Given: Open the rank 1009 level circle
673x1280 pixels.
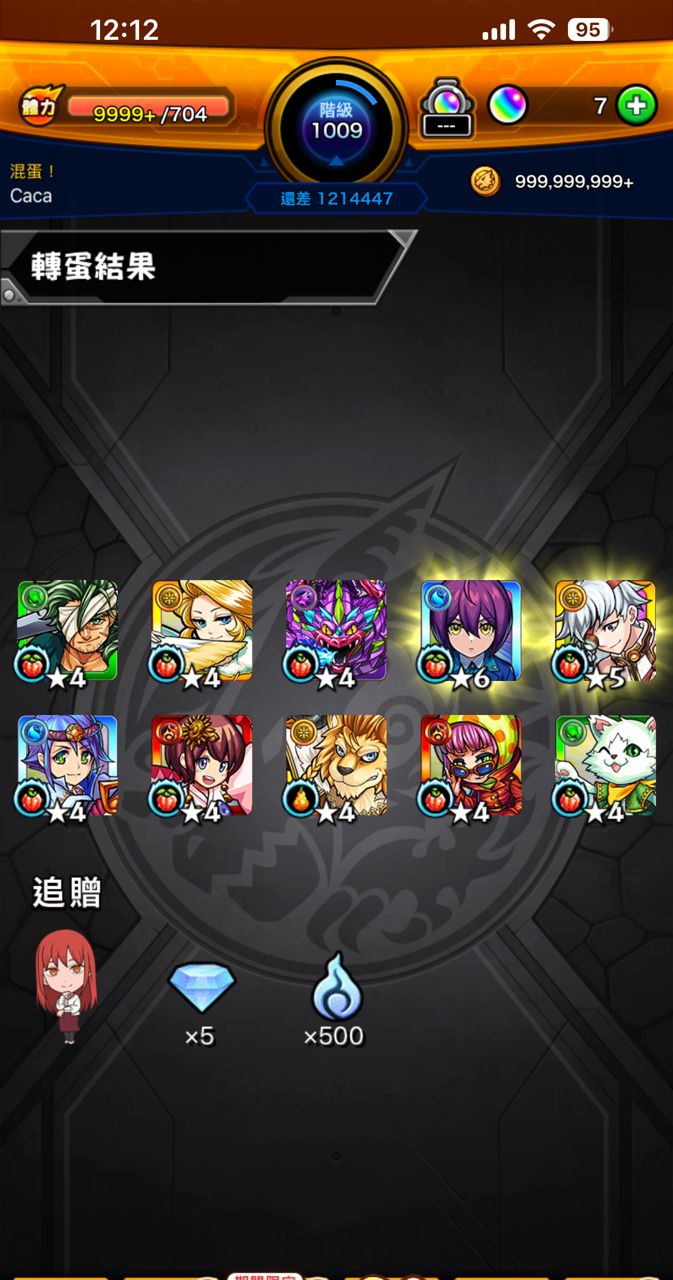Looking at the screenshot, I should pyautogui.click(x=336, y=122).
